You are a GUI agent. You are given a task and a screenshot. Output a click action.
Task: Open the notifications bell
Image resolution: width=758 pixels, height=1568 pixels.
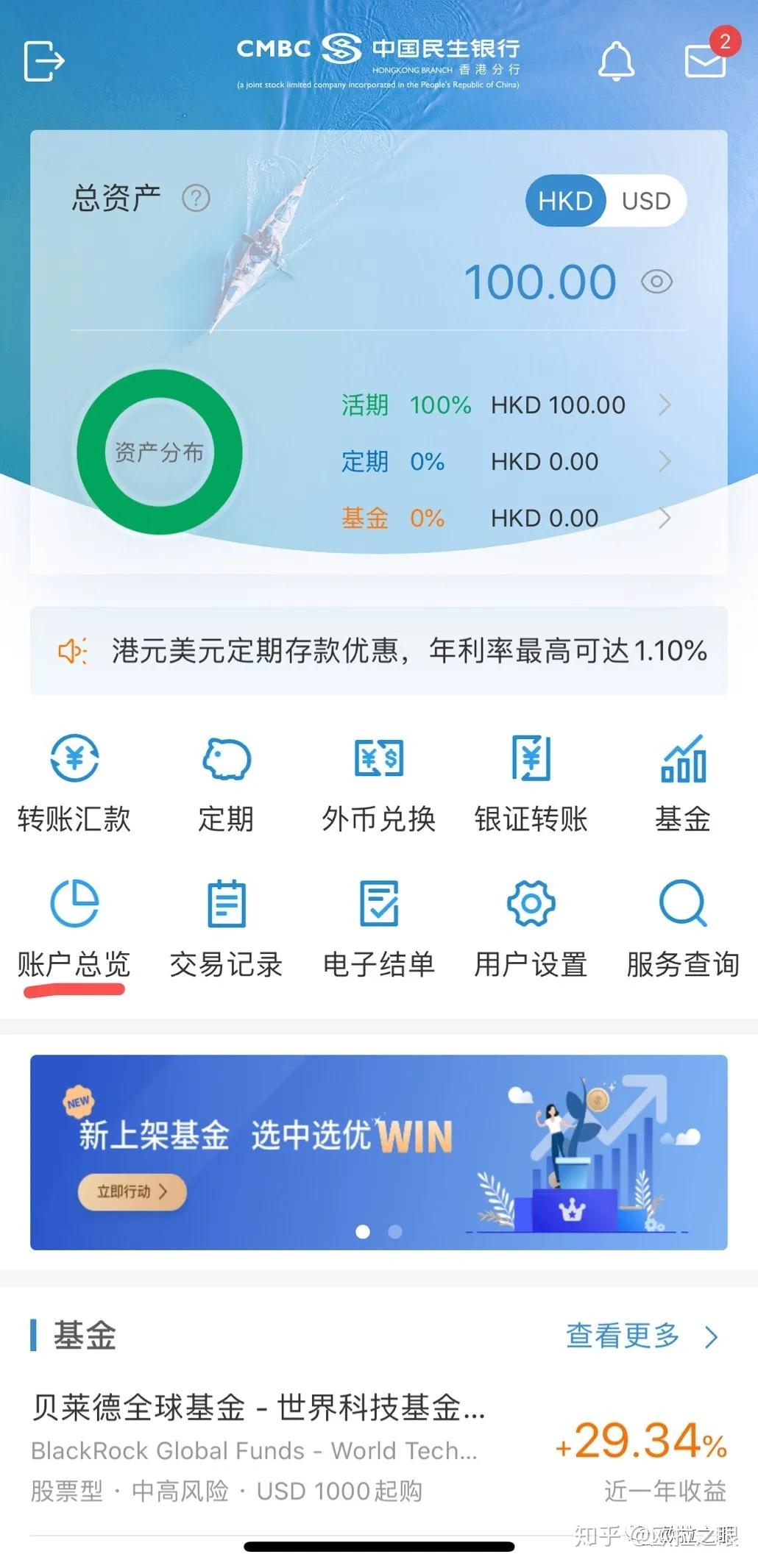coord(615,61)
